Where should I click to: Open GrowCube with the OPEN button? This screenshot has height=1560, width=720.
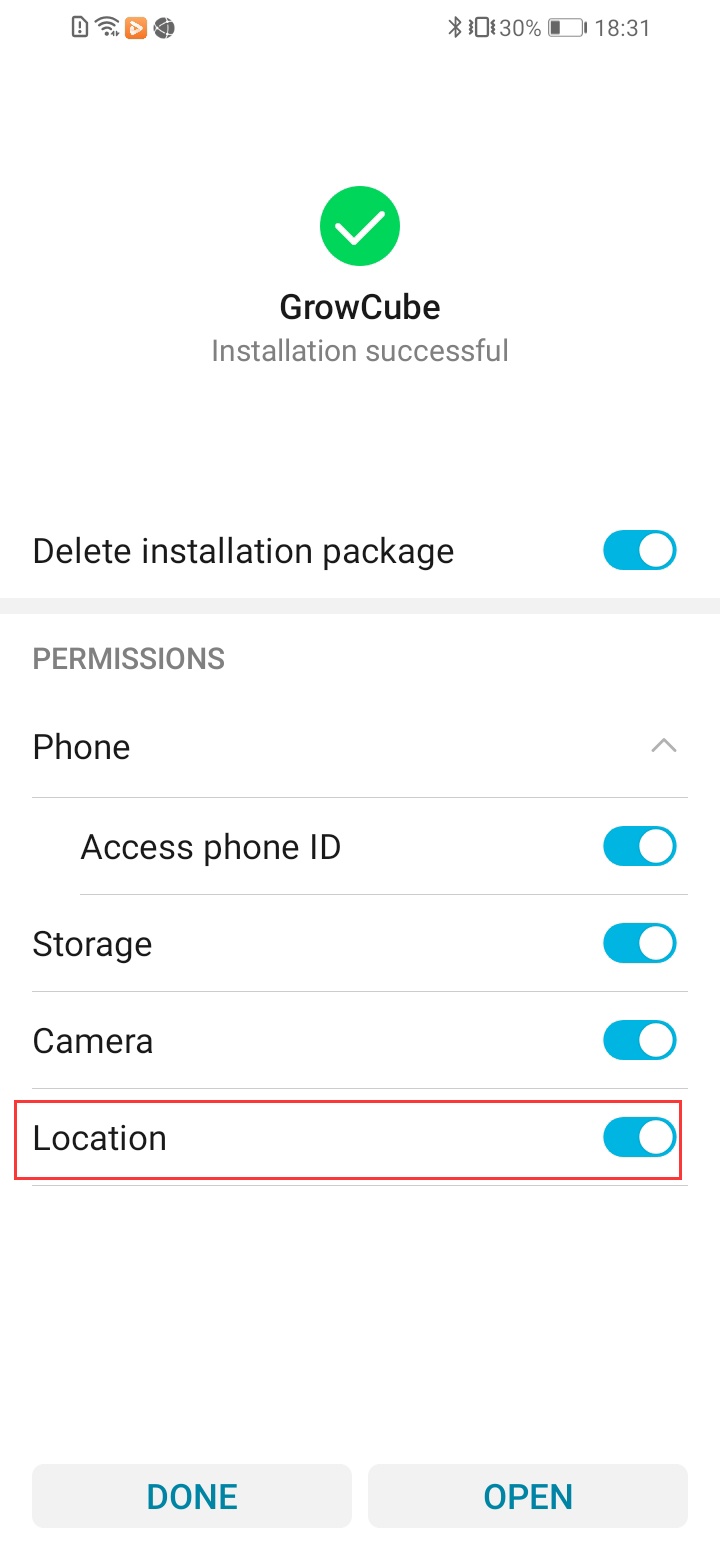[528, 1496]
